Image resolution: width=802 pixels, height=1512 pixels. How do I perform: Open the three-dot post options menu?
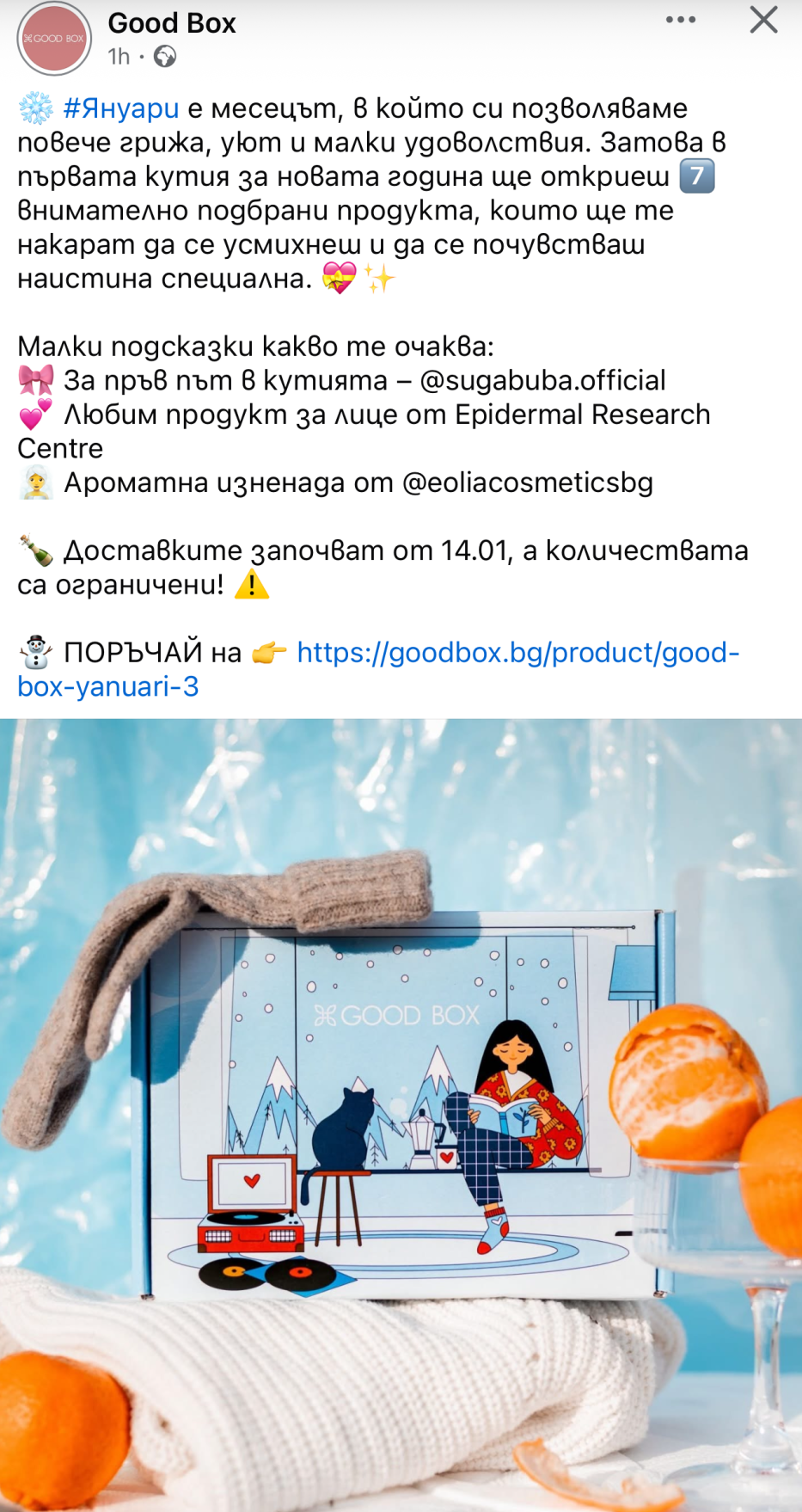point(680,20)
